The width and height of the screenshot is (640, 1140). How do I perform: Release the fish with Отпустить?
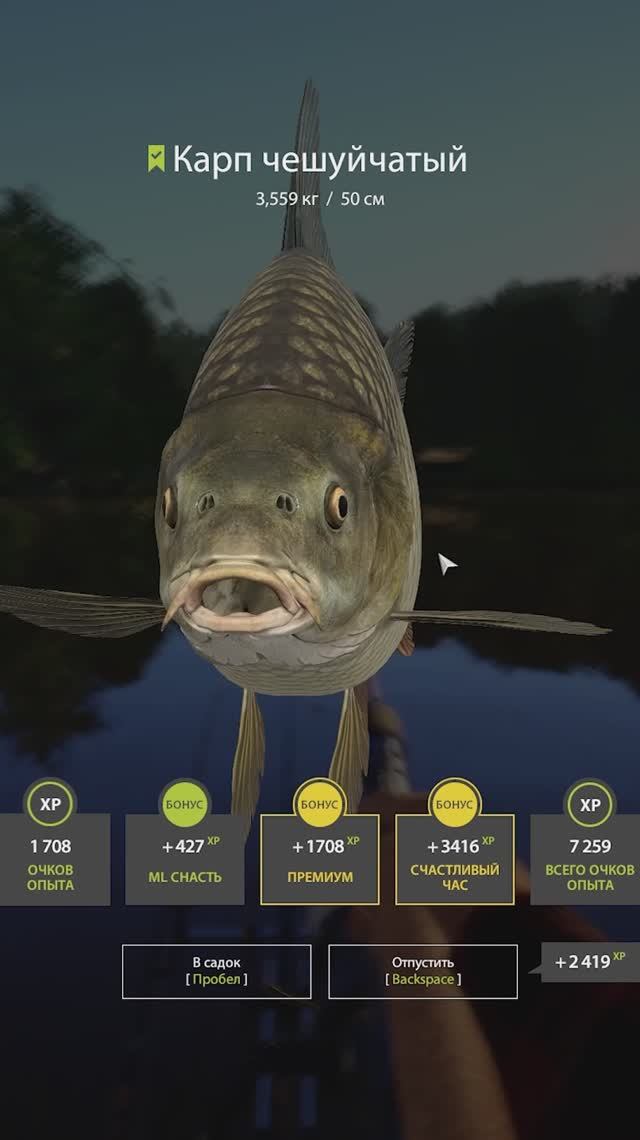[423, 971]
